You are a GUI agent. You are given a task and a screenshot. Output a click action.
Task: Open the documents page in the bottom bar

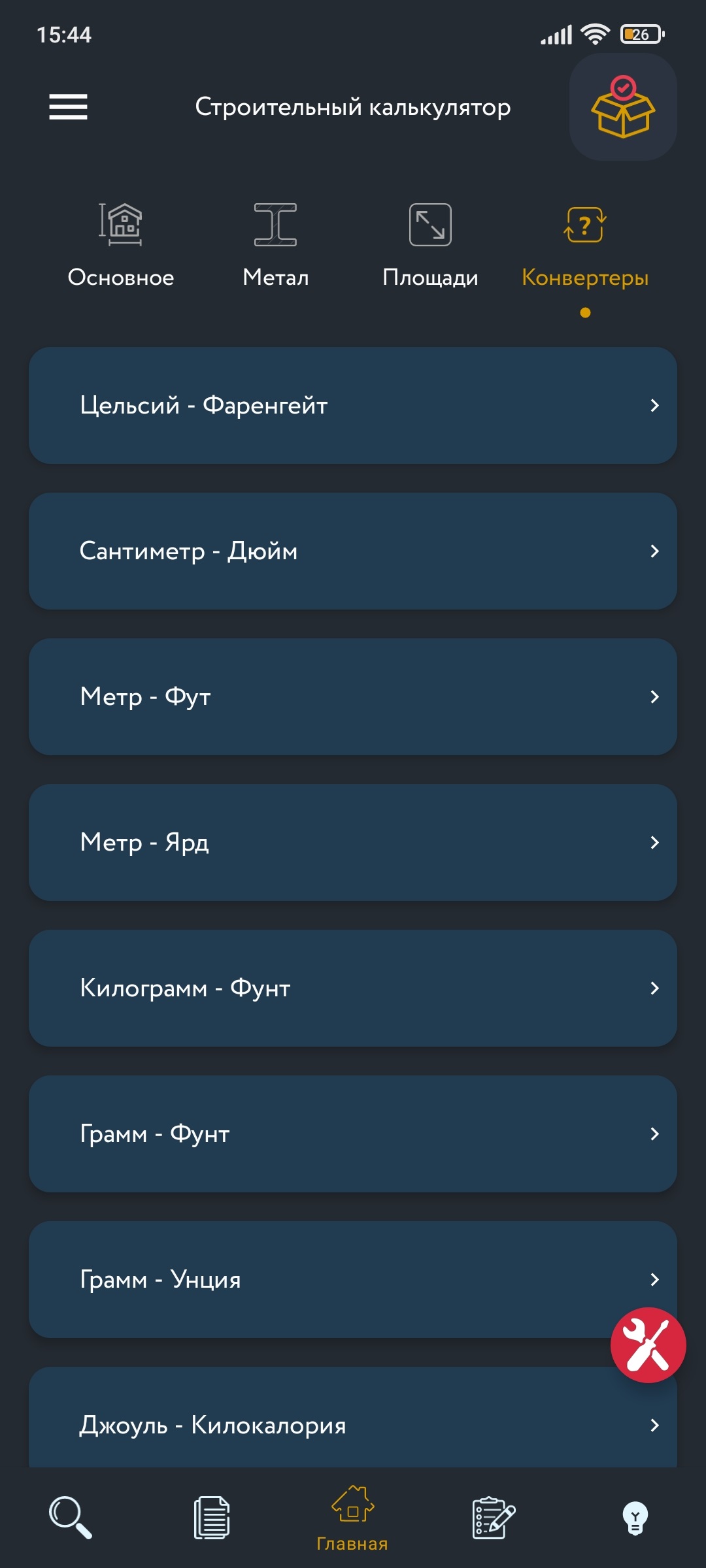(212, 1518)
